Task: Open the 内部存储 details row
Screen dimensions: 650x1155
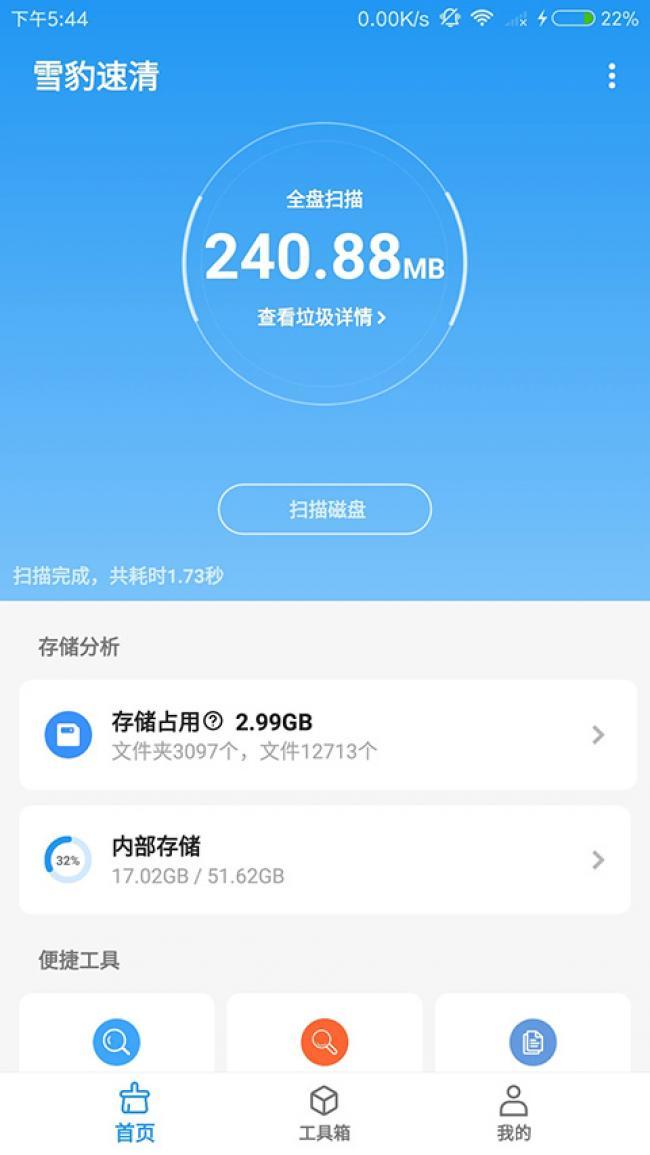Action: pyautogui.click(x=324, y=860)
